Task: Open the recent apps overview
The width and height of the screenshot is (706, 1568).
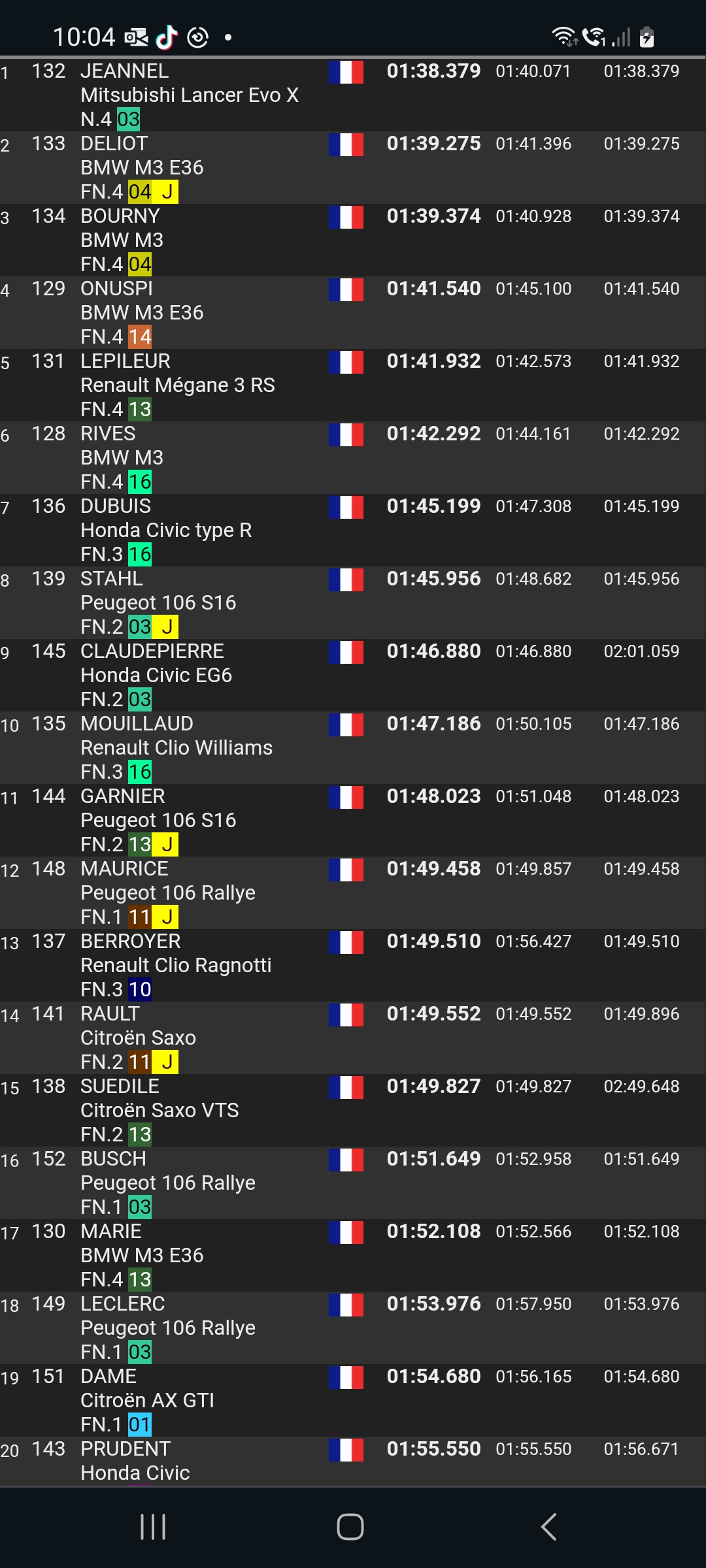Action: pos(153,1527)
